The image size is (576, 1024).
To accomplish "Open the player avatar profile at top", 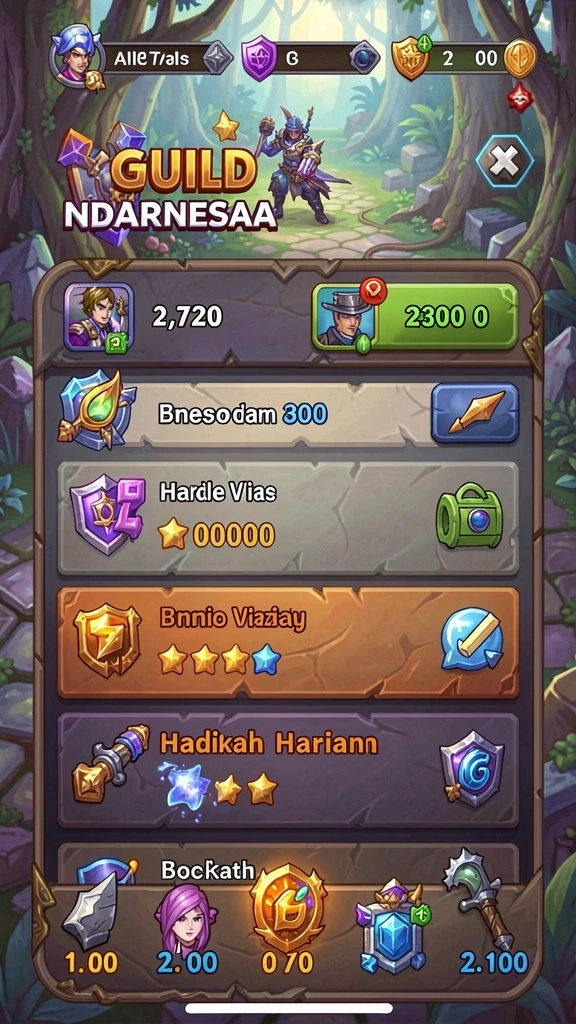I will pos(78,57).
